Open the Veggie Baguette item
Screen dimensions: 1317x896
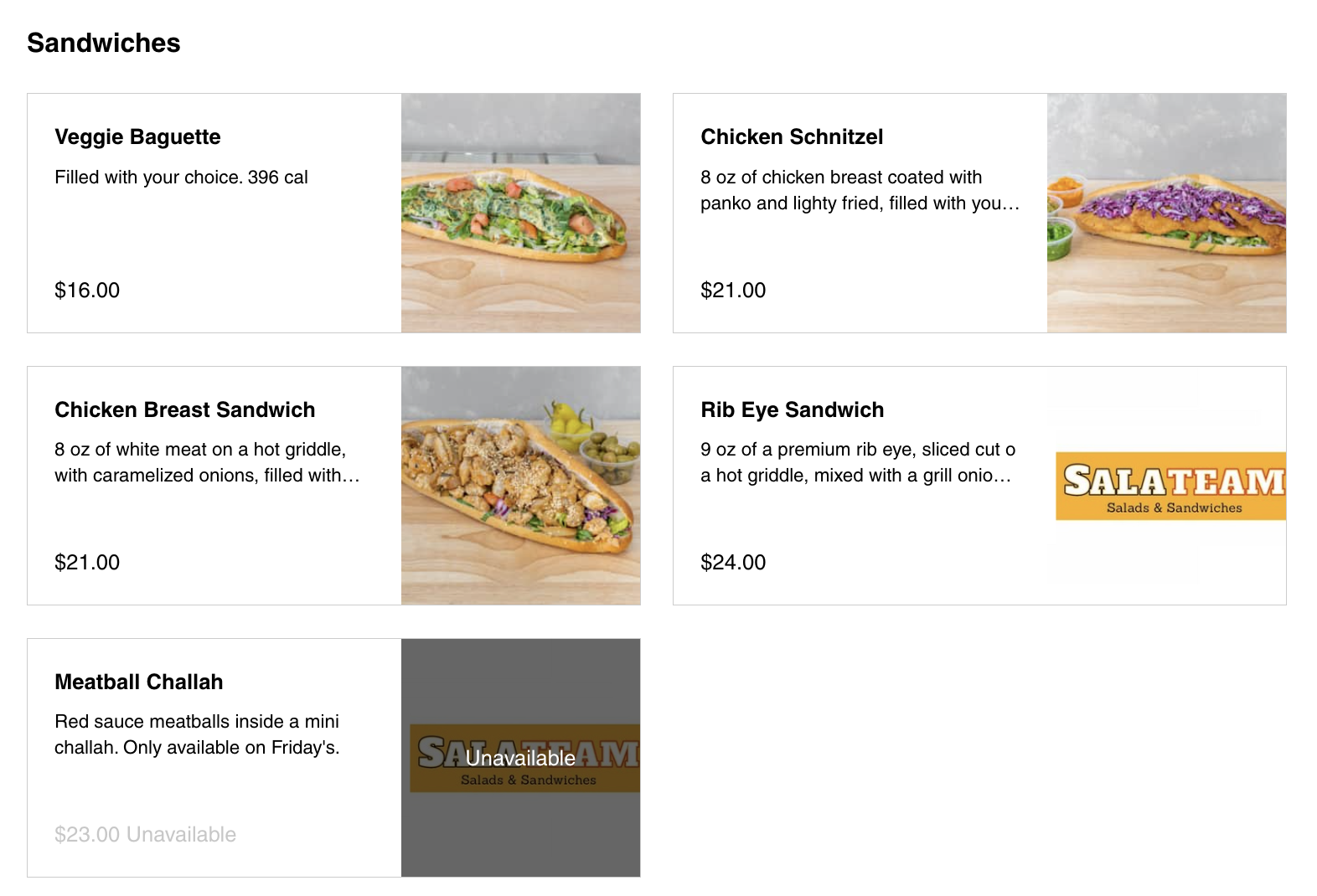(333, 213)
